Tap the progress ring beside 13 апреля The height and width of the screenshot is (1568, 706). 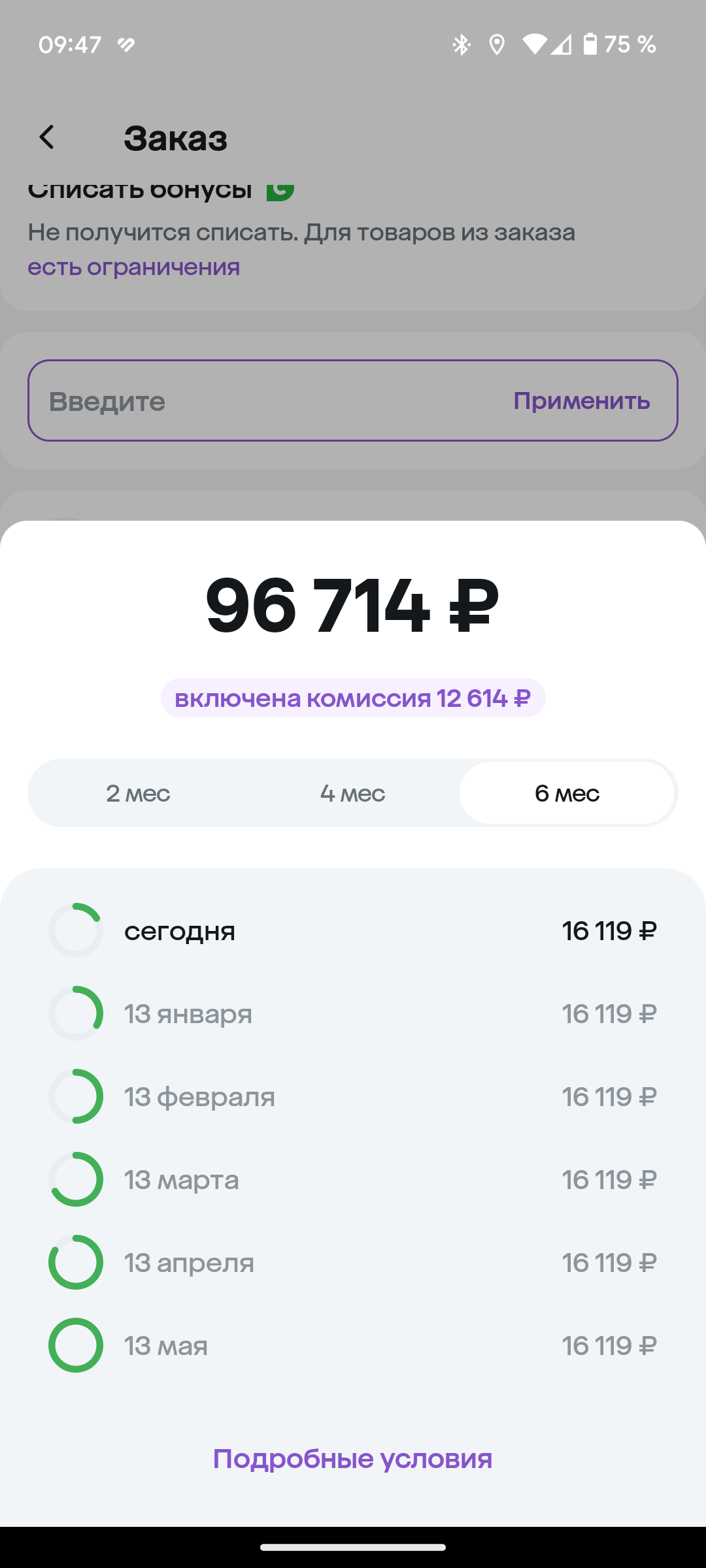pyautogui.click(x=76, y=1262)
